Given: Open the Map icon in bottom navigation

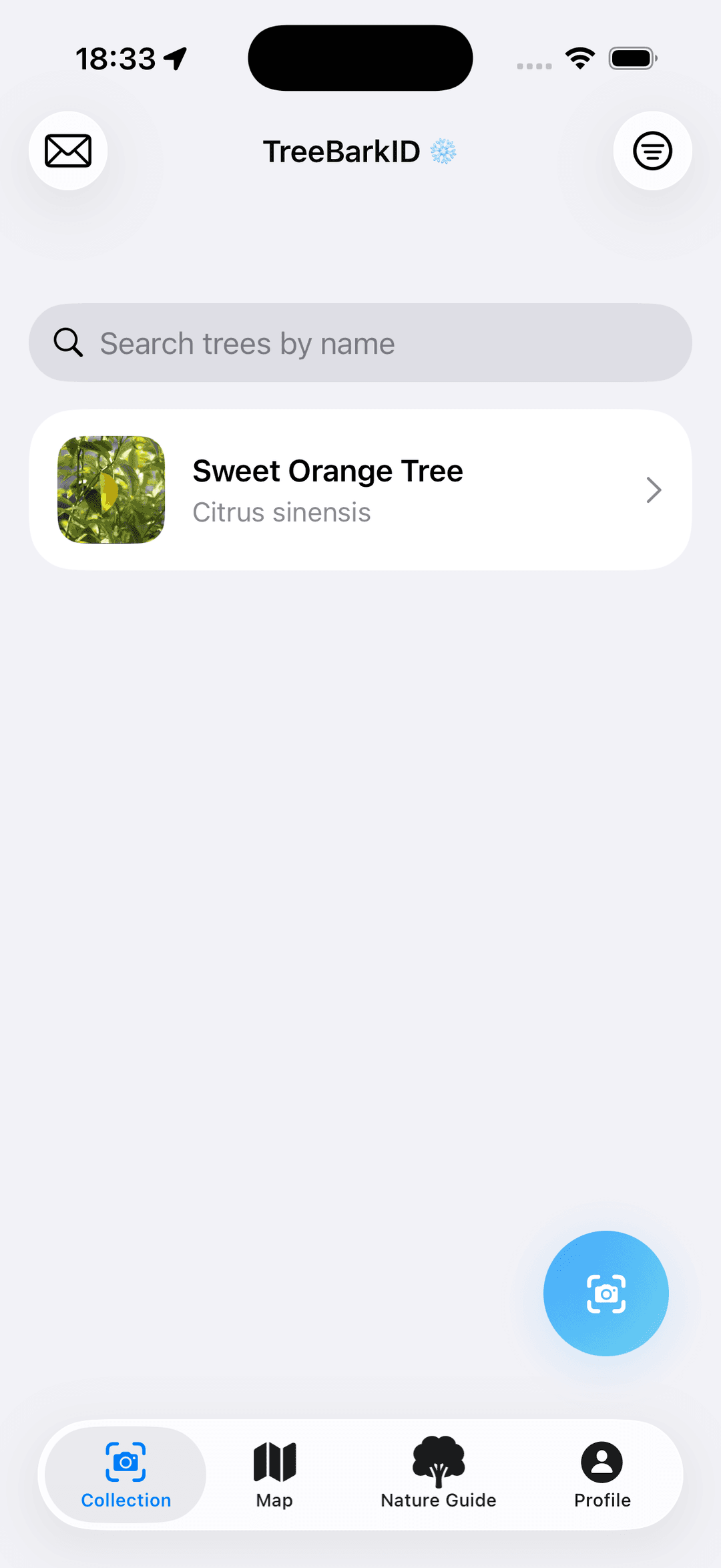Looking at the screenshot, I should point(274,1462).
